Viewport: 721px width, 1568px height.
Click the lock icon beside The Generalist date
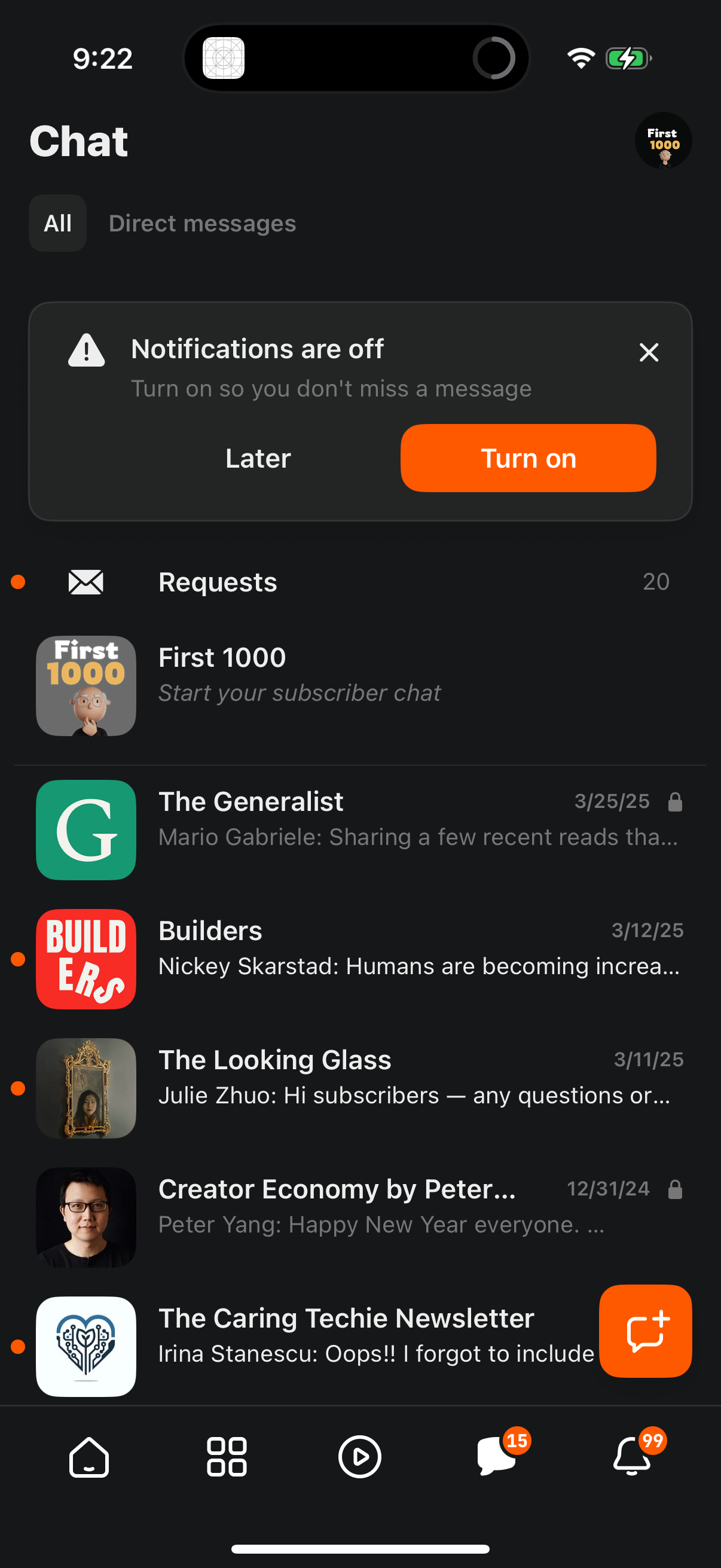click(x=676, y=801)
